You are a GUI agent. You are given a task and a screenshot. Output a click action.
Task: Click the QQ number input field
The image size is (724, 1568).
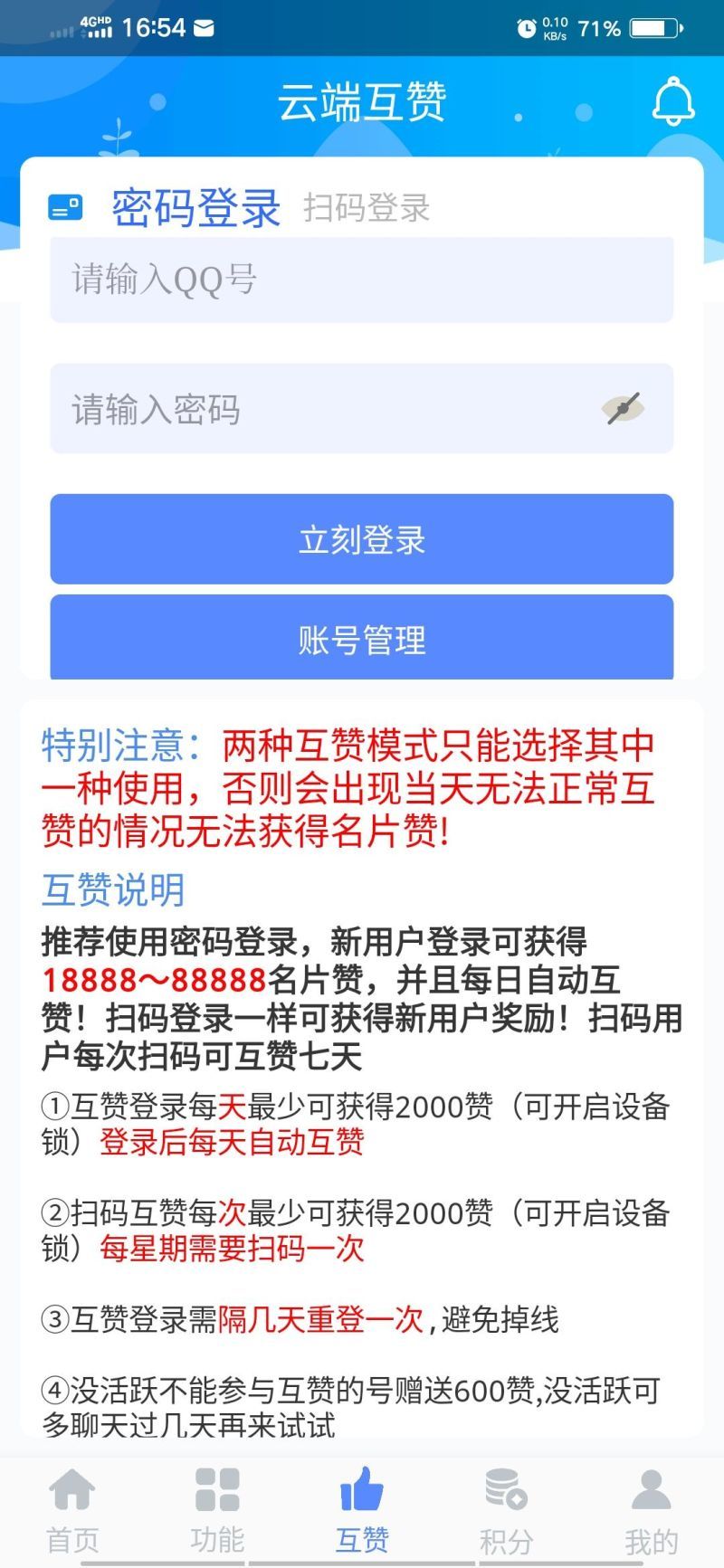coord(360,280)
